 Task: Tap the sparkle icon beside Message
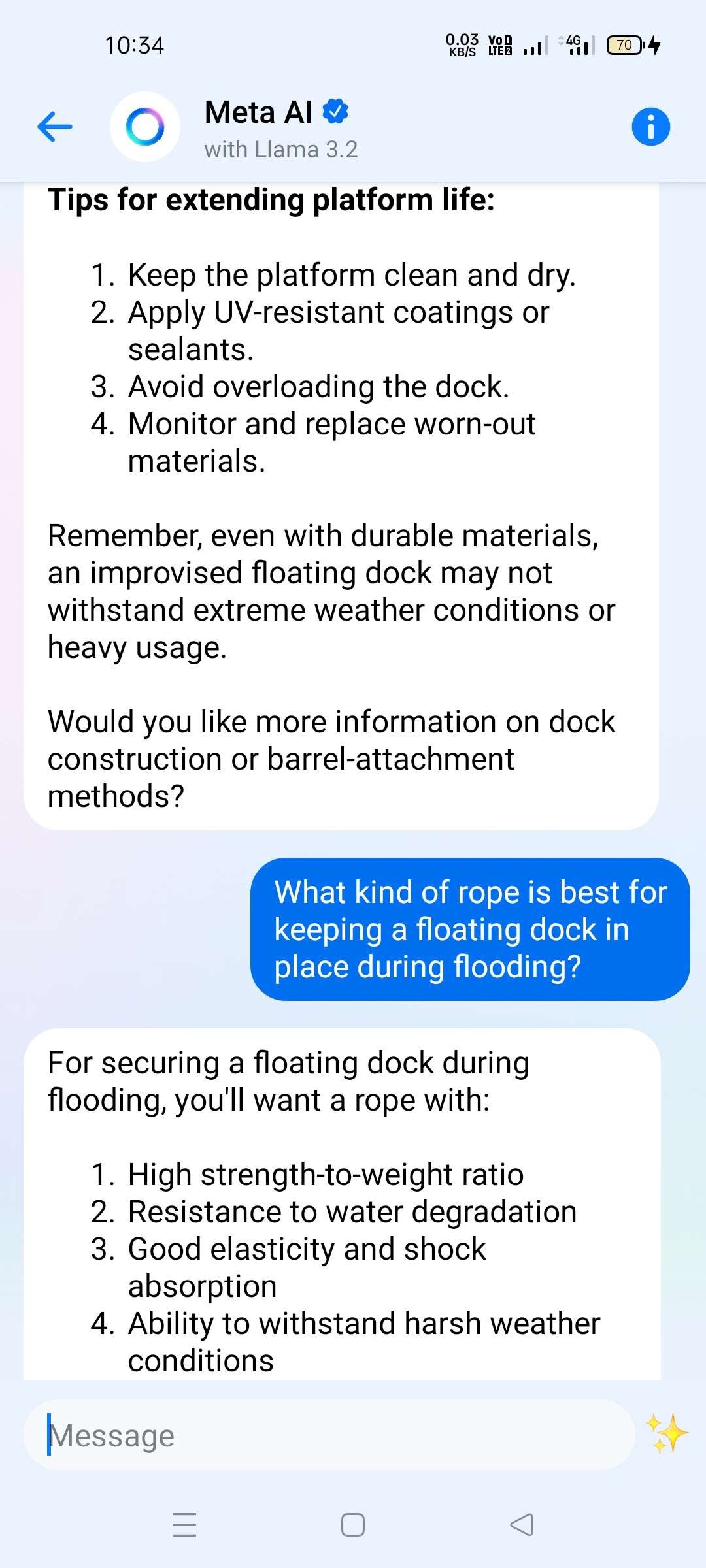coord(666,1434)
